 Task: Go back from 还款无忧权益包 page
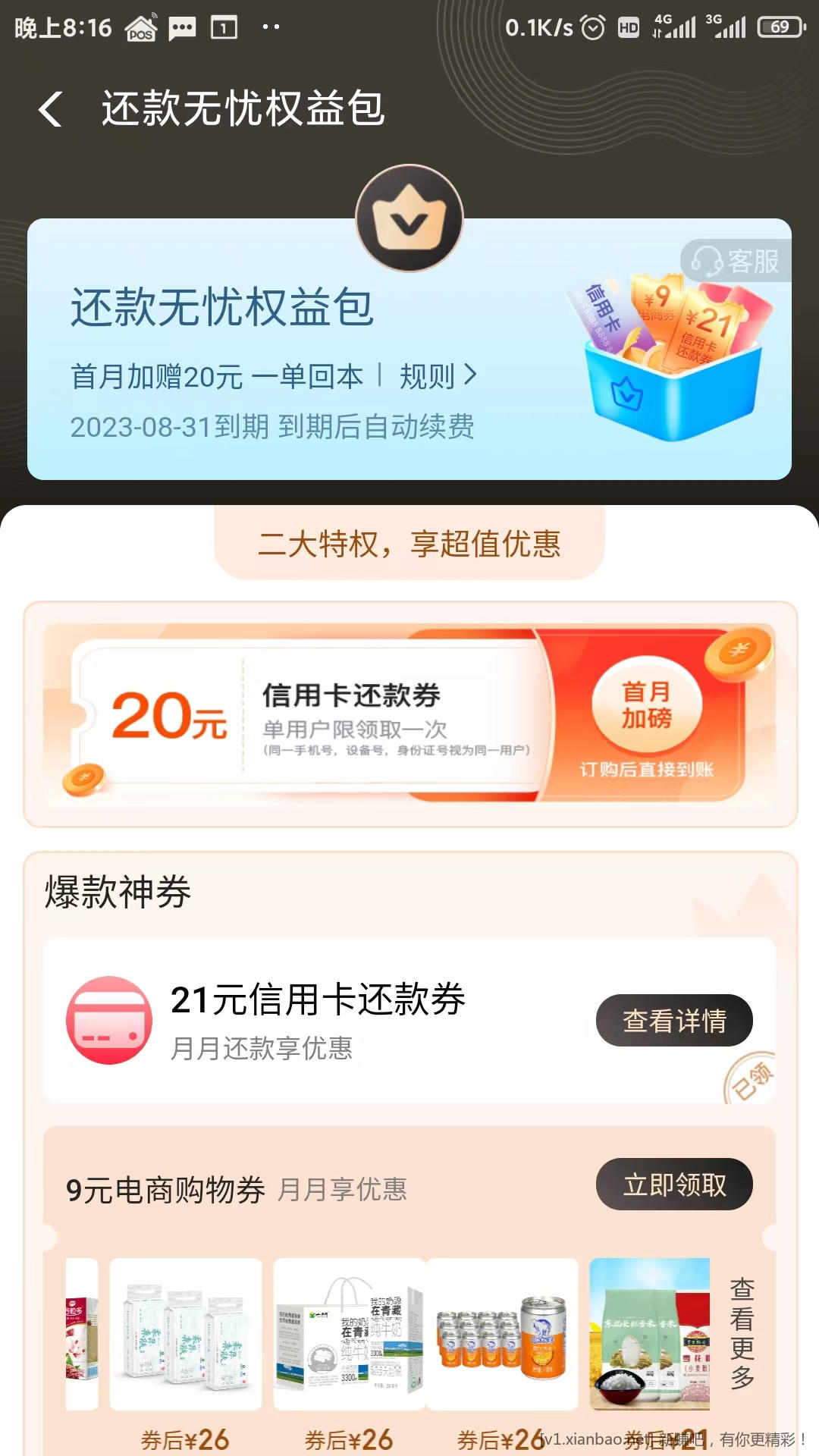pyautogui.click(x=51, y=109)
